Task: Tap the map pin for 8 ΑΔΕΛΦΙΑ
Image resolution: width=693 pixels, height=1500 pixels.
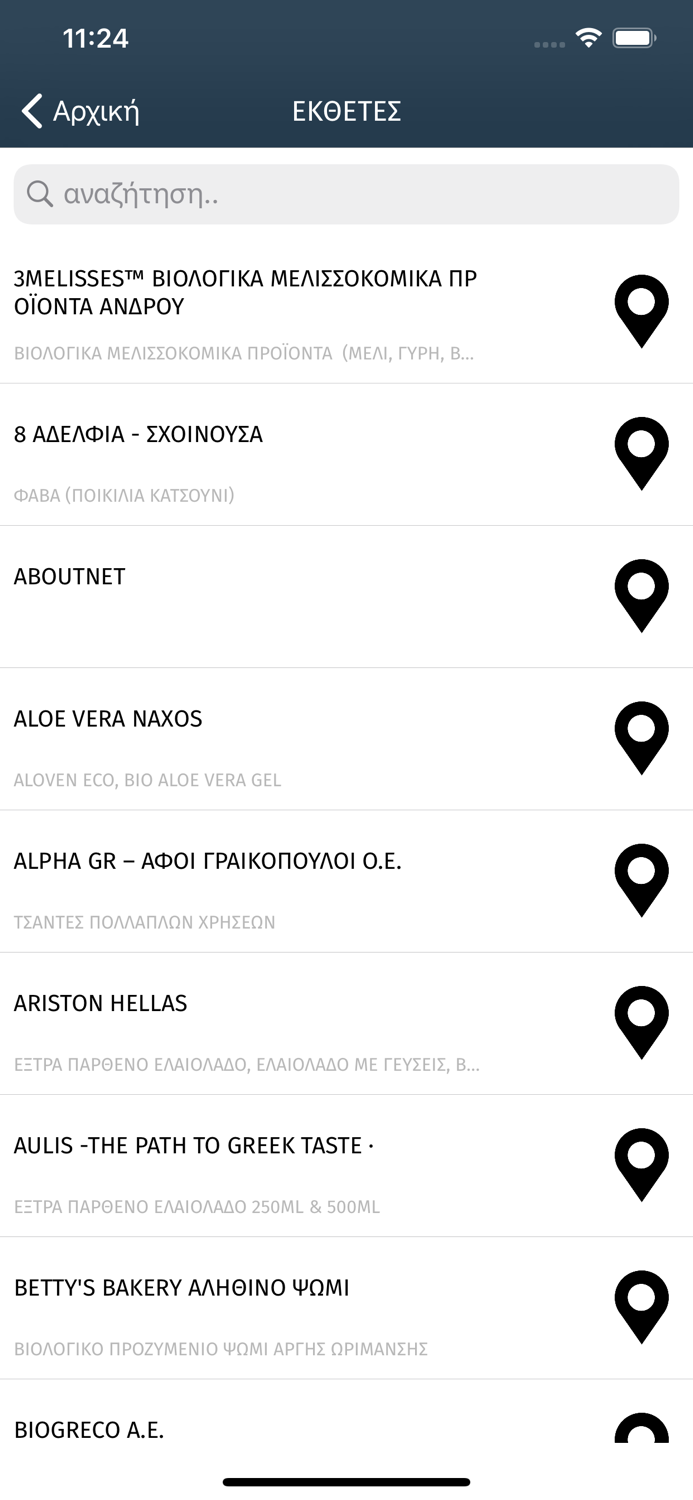Action: [641, 454]
